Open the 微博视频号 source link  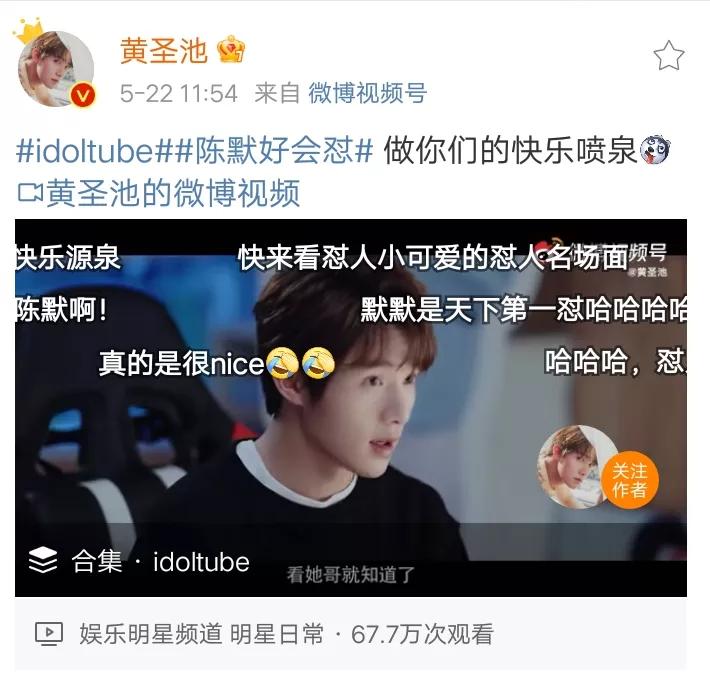tap(367, 94)
